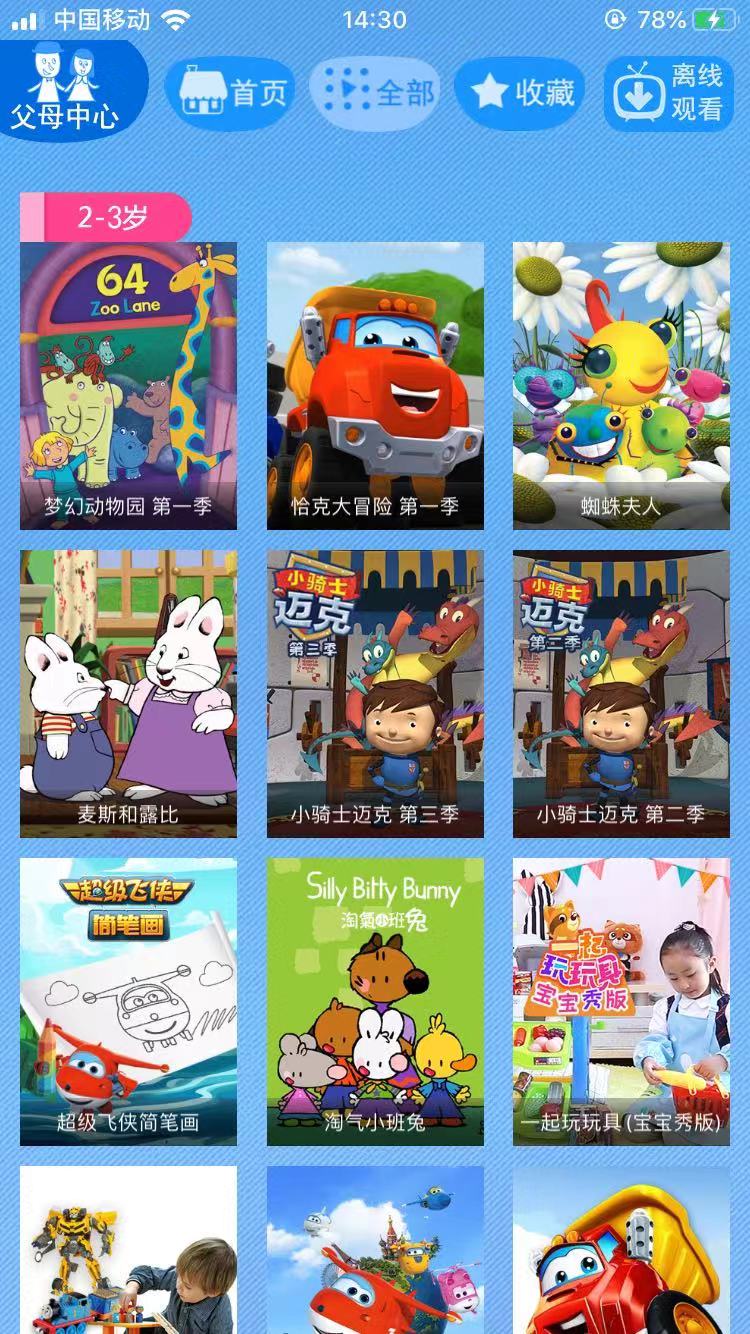
Task: Watch 淘气小班兔 cartoon
Action: (375, 1001)
